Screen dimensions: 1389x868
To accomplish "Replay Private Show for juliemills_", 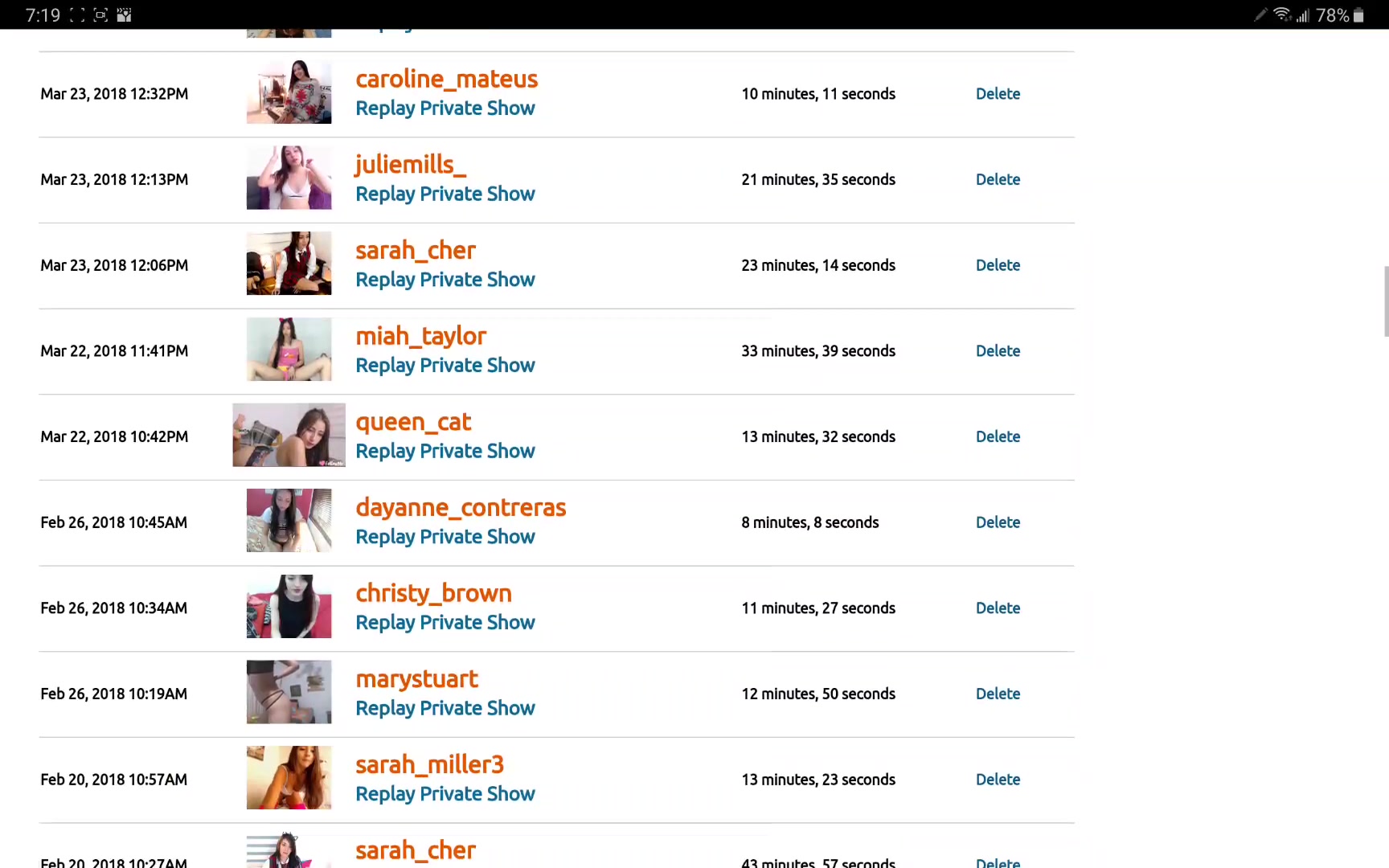I will click(445, 194).
